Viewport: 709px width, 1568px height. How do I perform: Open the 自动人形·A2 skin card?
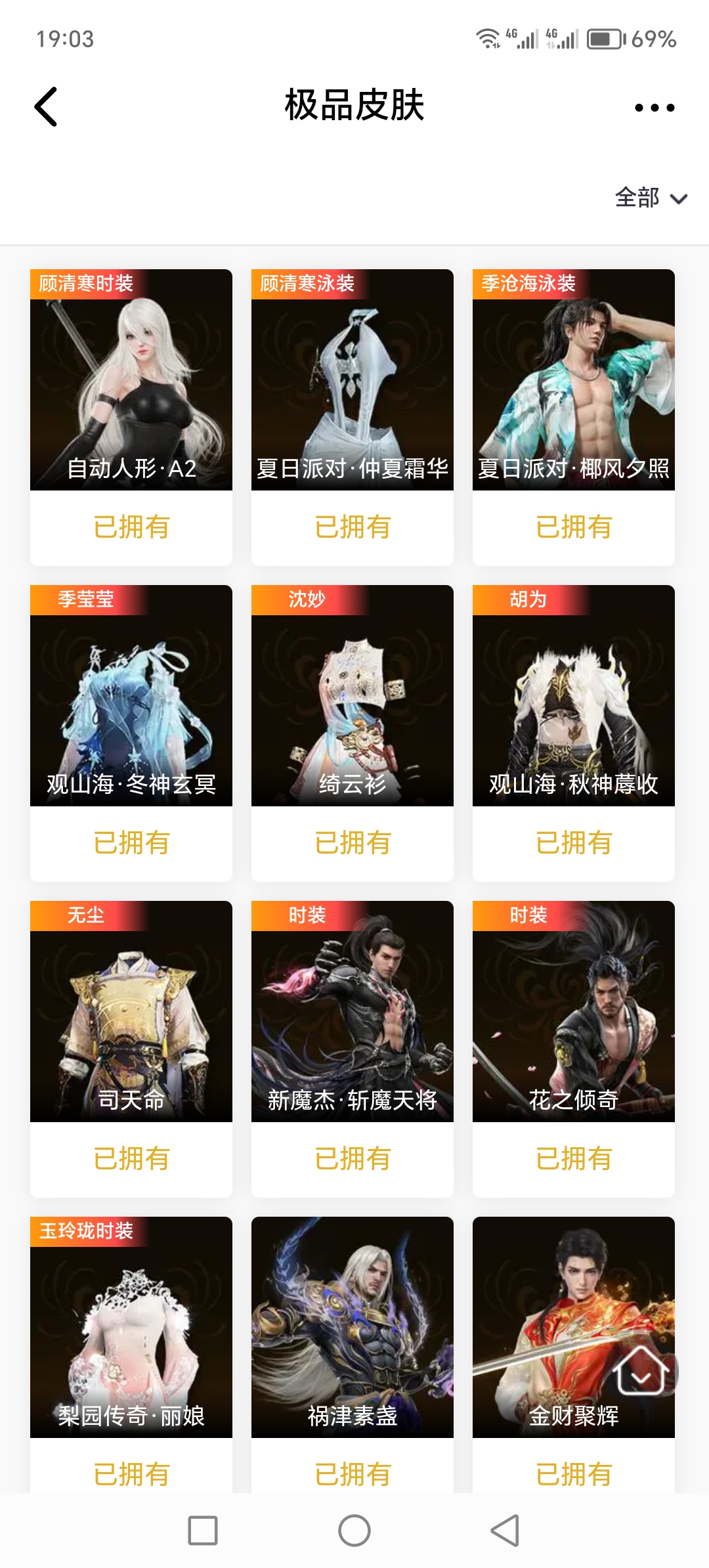coord(131,381)
